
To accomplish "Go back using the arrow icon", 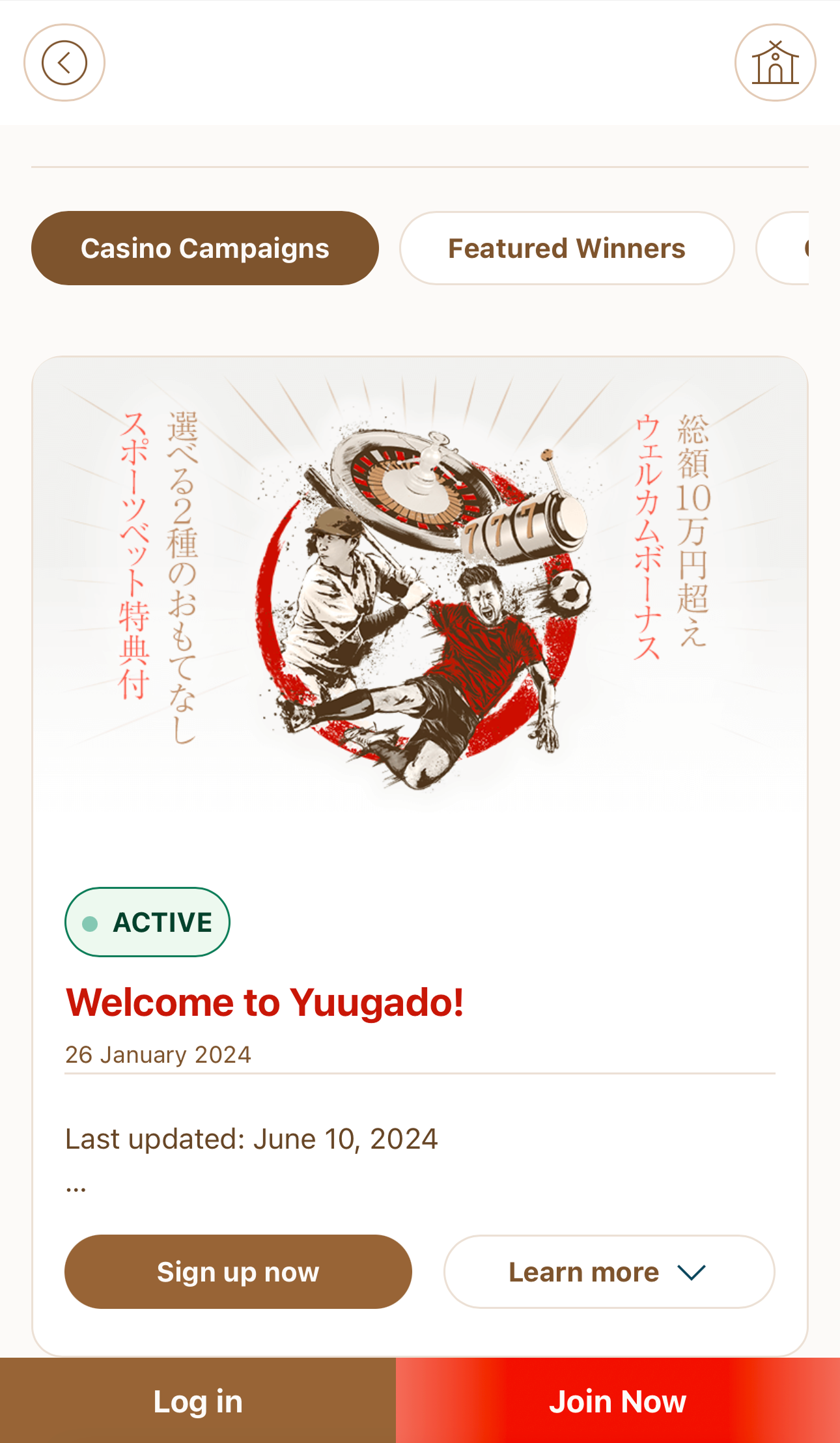I will (x=64, y=63).
